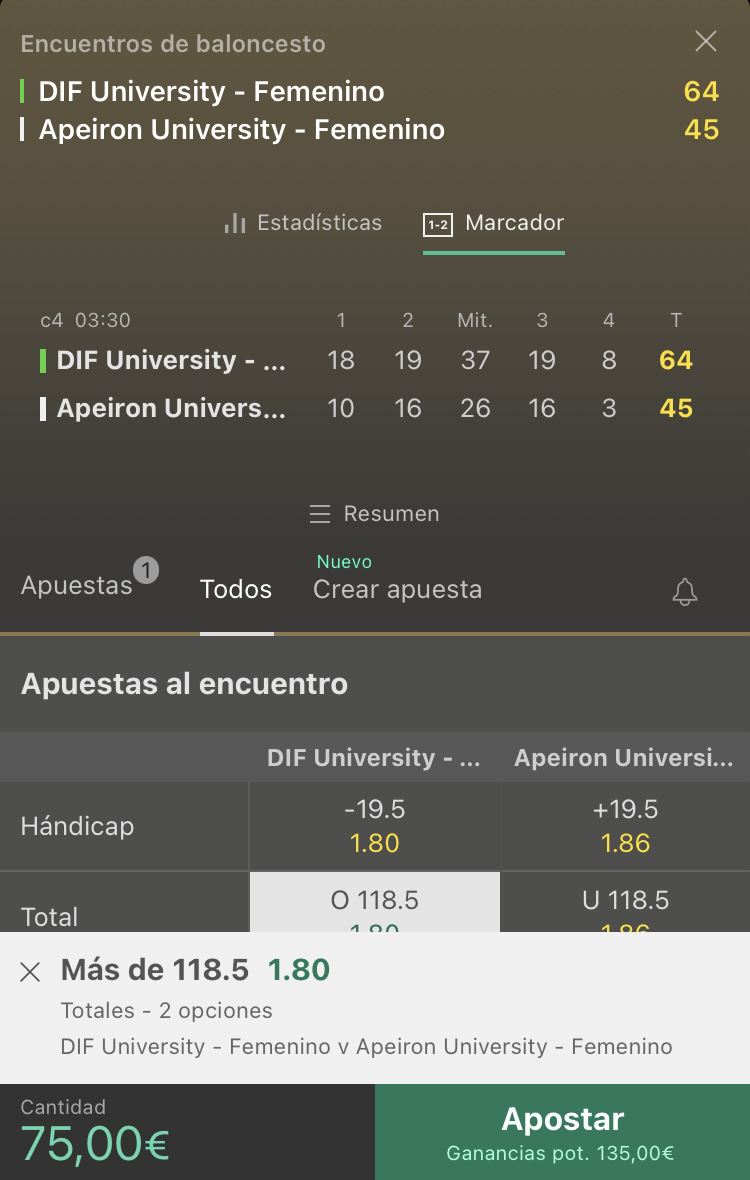Choose the U 118.5 total bet
Image resolution: width=750 pixels, height=1180 pixels.
click(x=625, y=903)
